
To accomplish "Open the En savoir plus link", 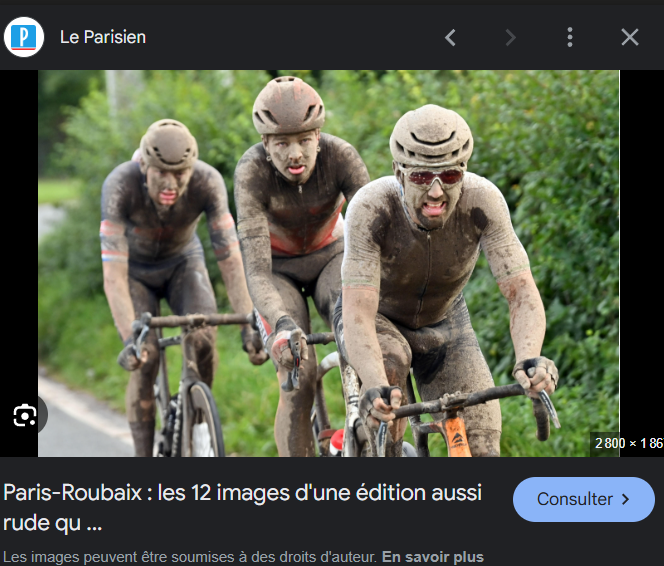I will (432, 557).
